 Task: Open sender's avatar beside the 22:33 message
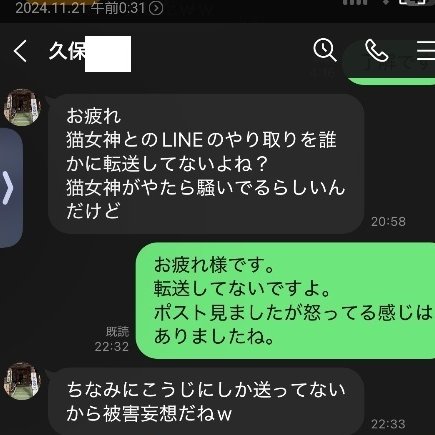pyautogui.click(x=23, y=381)
